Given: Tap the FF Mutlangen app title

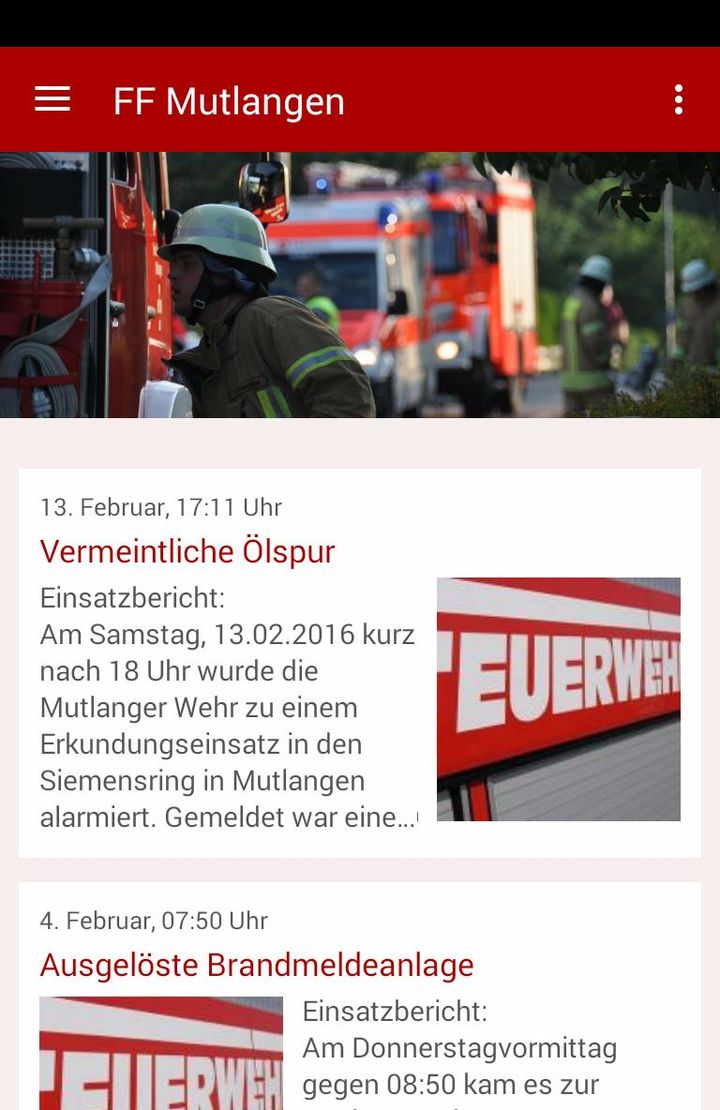Looking at the screenshot, I should click(230, 101).
